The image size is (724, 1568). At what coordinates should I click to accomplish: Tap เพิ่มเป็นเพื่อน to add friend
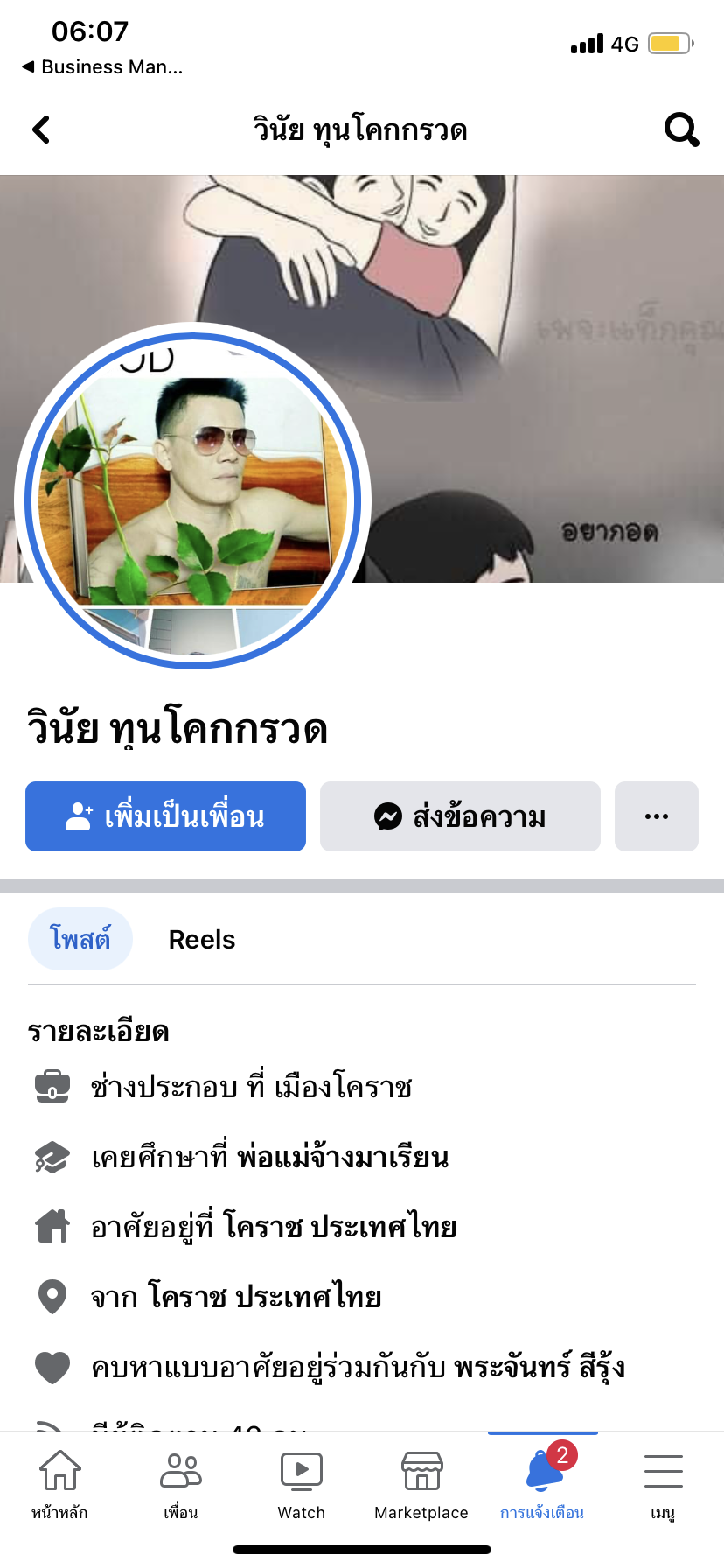[165, 816]
